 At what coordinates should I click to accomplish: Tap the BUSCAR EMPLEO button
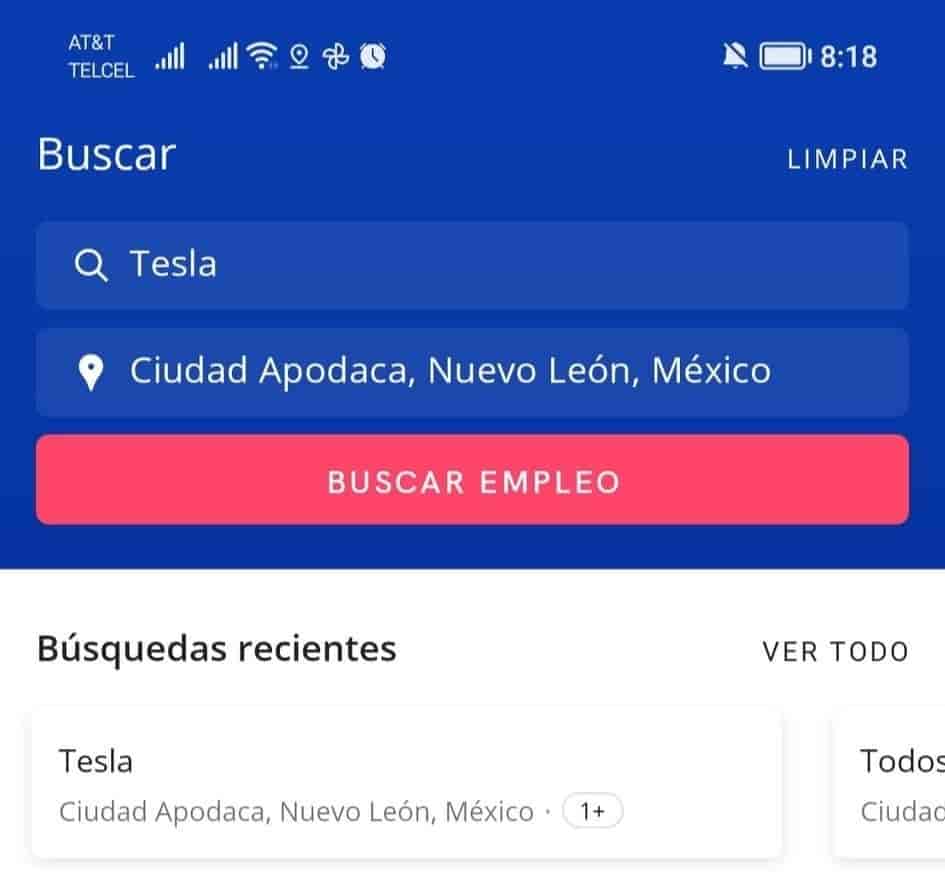point(472,480)
